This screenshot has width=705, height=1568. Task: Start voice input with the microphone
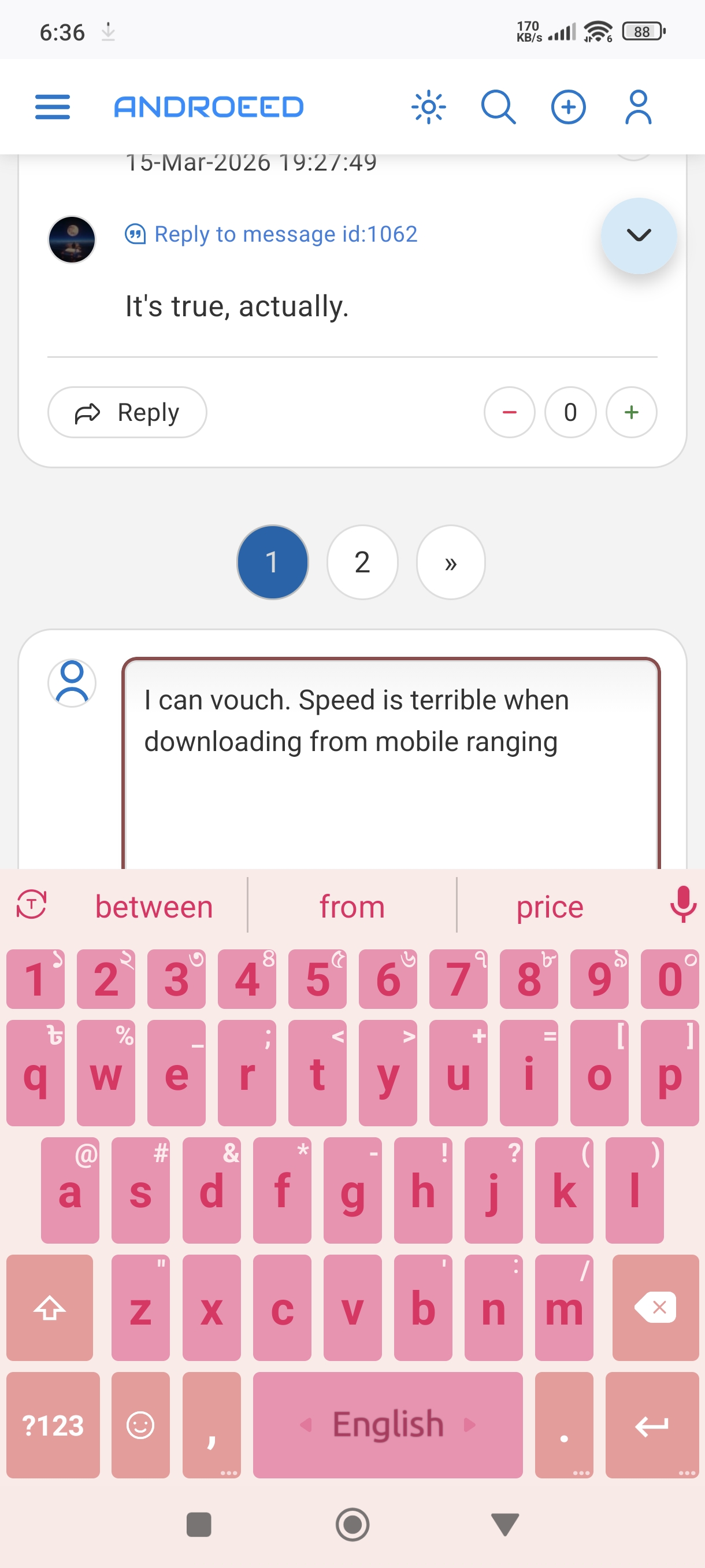click(682, 904)
